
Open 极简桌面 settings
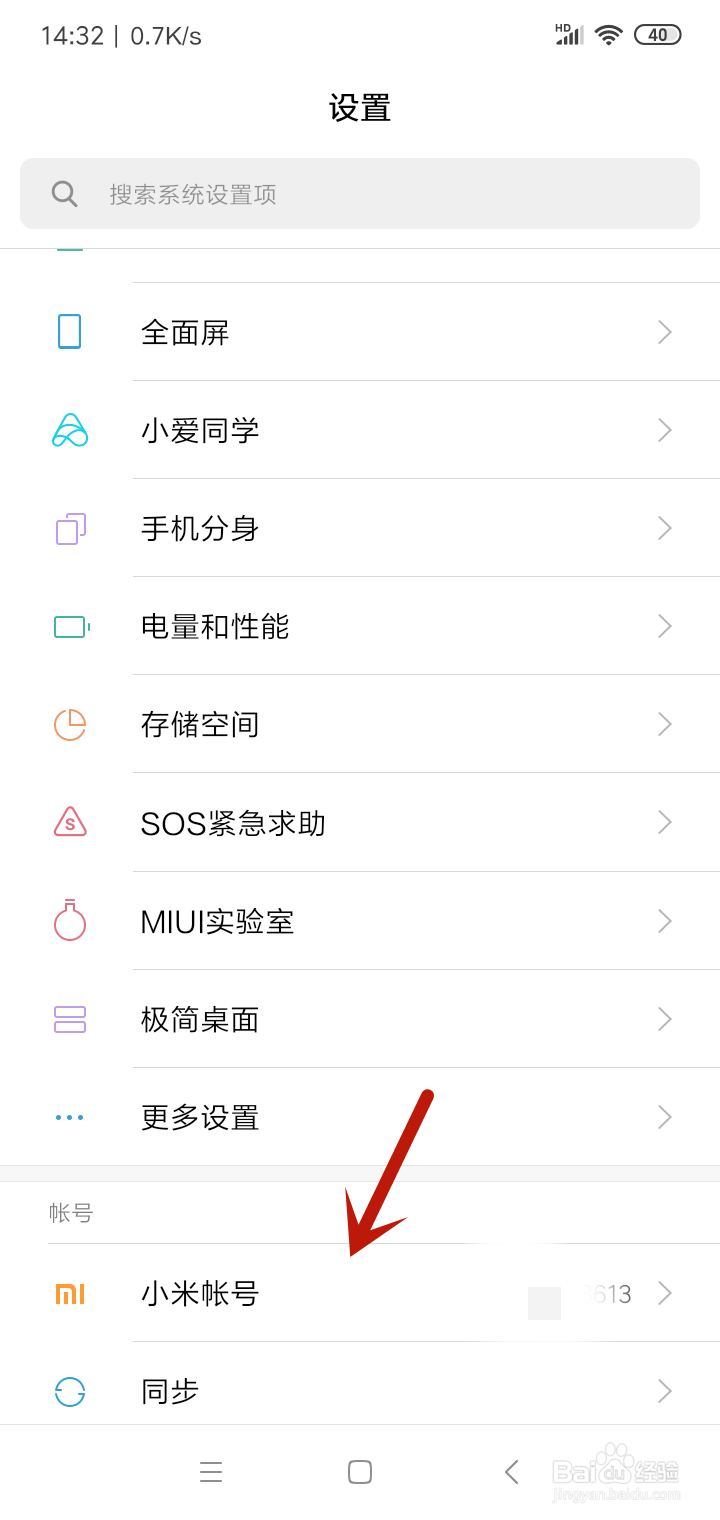pyautogui.click(x=360, y=1019)
